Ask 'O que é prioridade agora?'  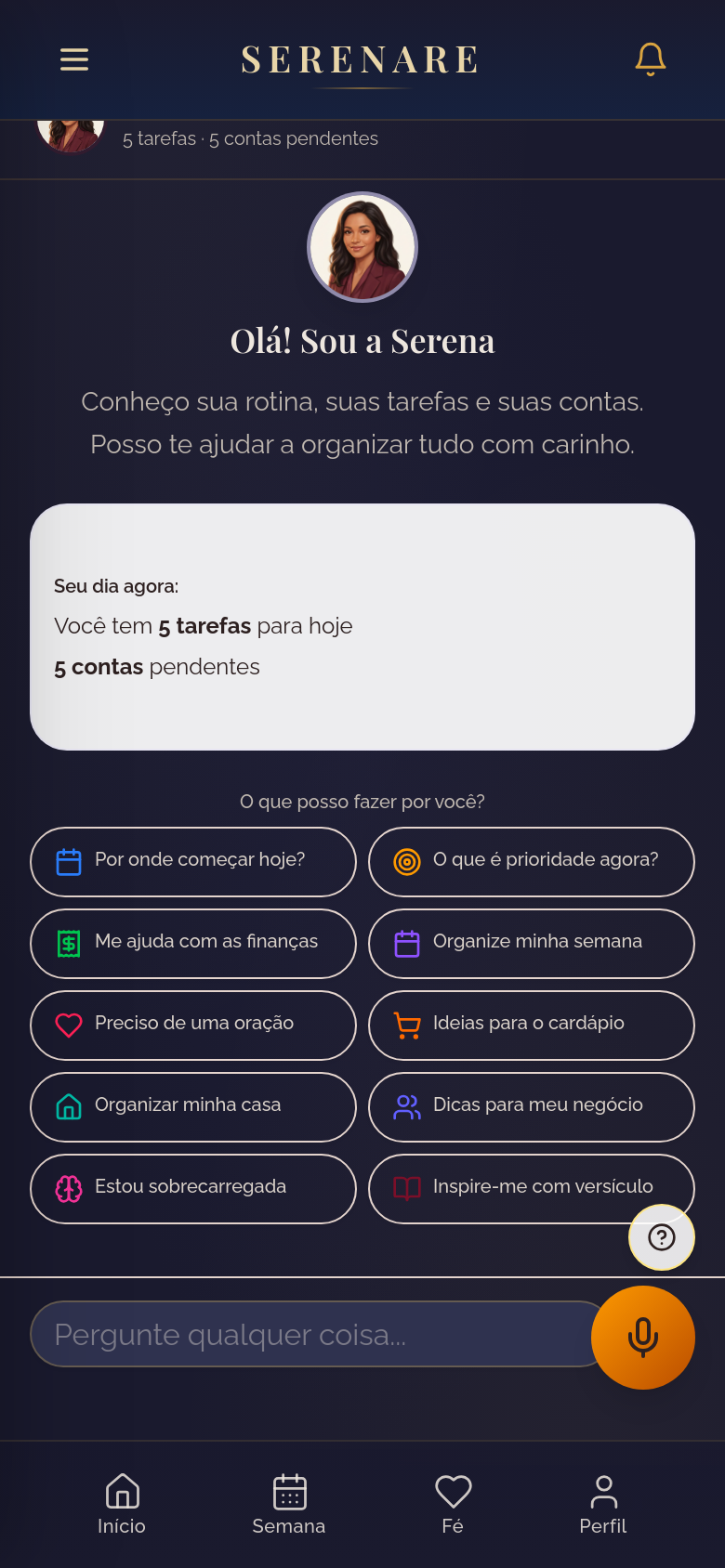coord(532,861)
